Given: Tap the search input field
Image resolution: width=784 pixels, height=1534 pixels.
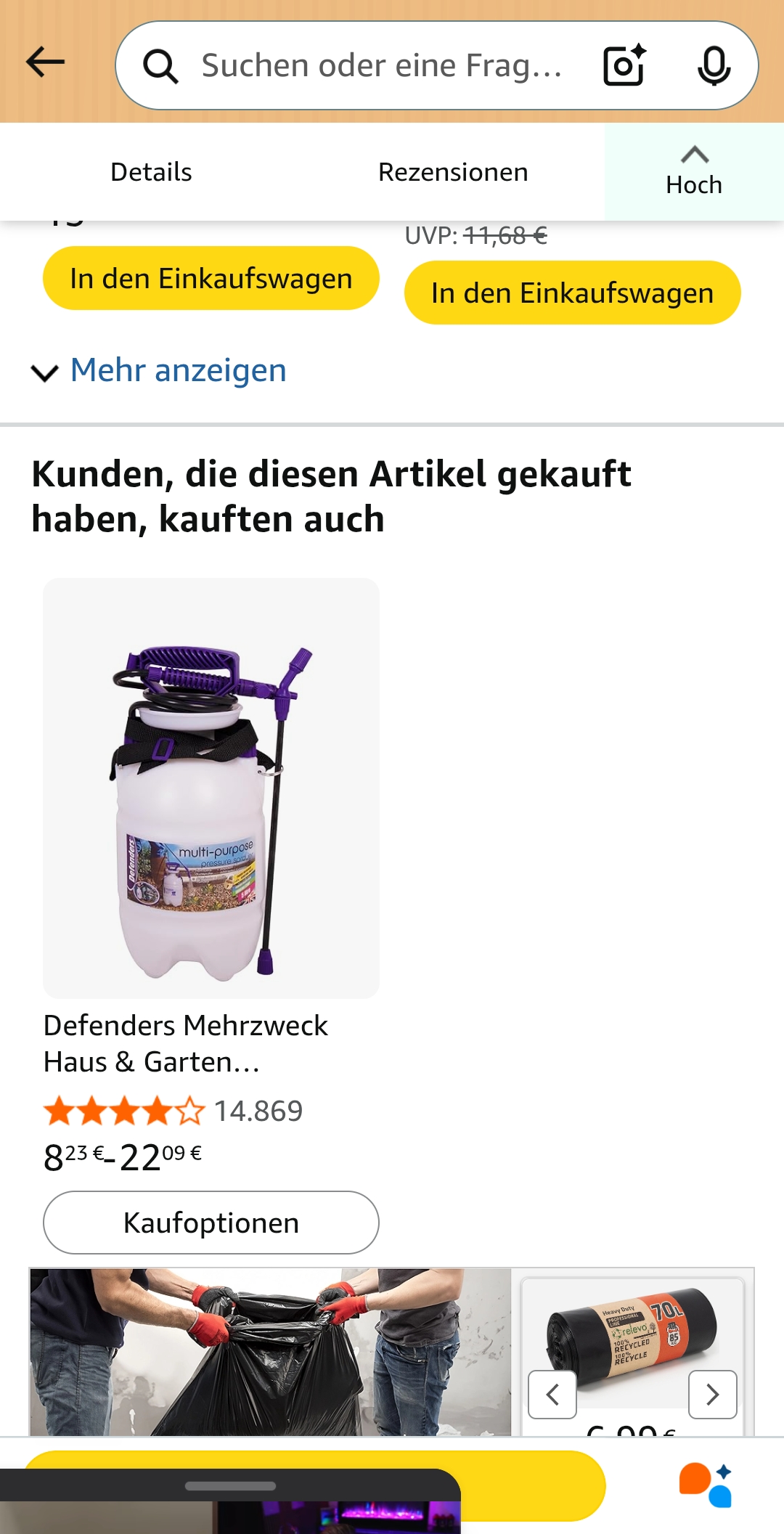Looking at the screenshot, I should pos(377,65).
